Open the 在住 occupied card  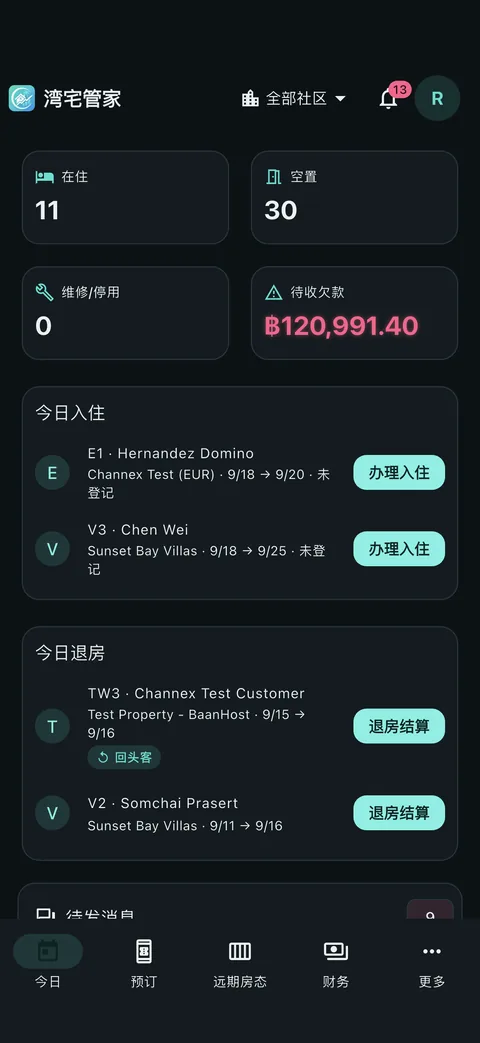(126, 198)
